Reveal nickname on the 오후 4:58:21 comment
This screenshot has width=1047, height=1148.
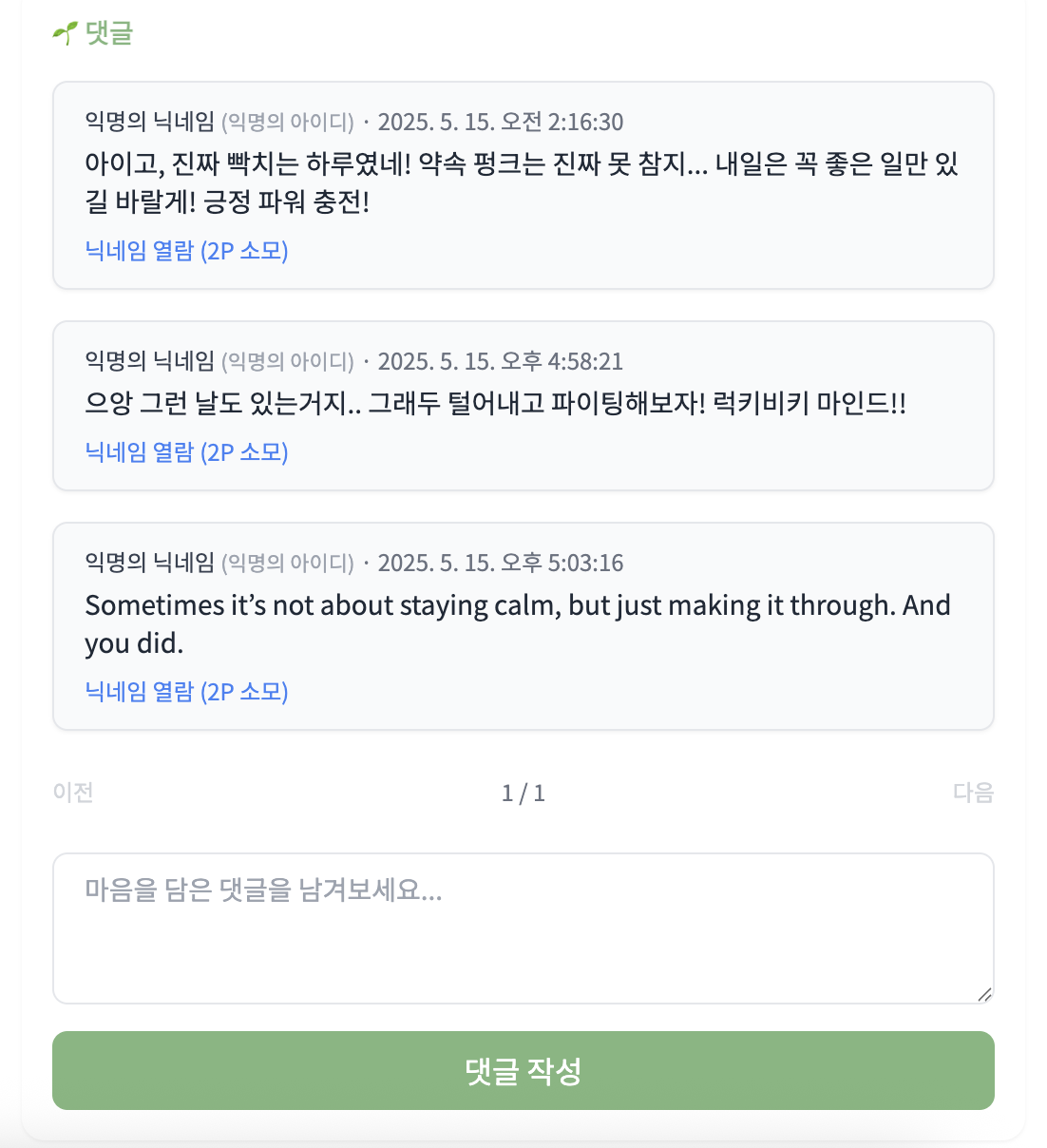(186, 452)
